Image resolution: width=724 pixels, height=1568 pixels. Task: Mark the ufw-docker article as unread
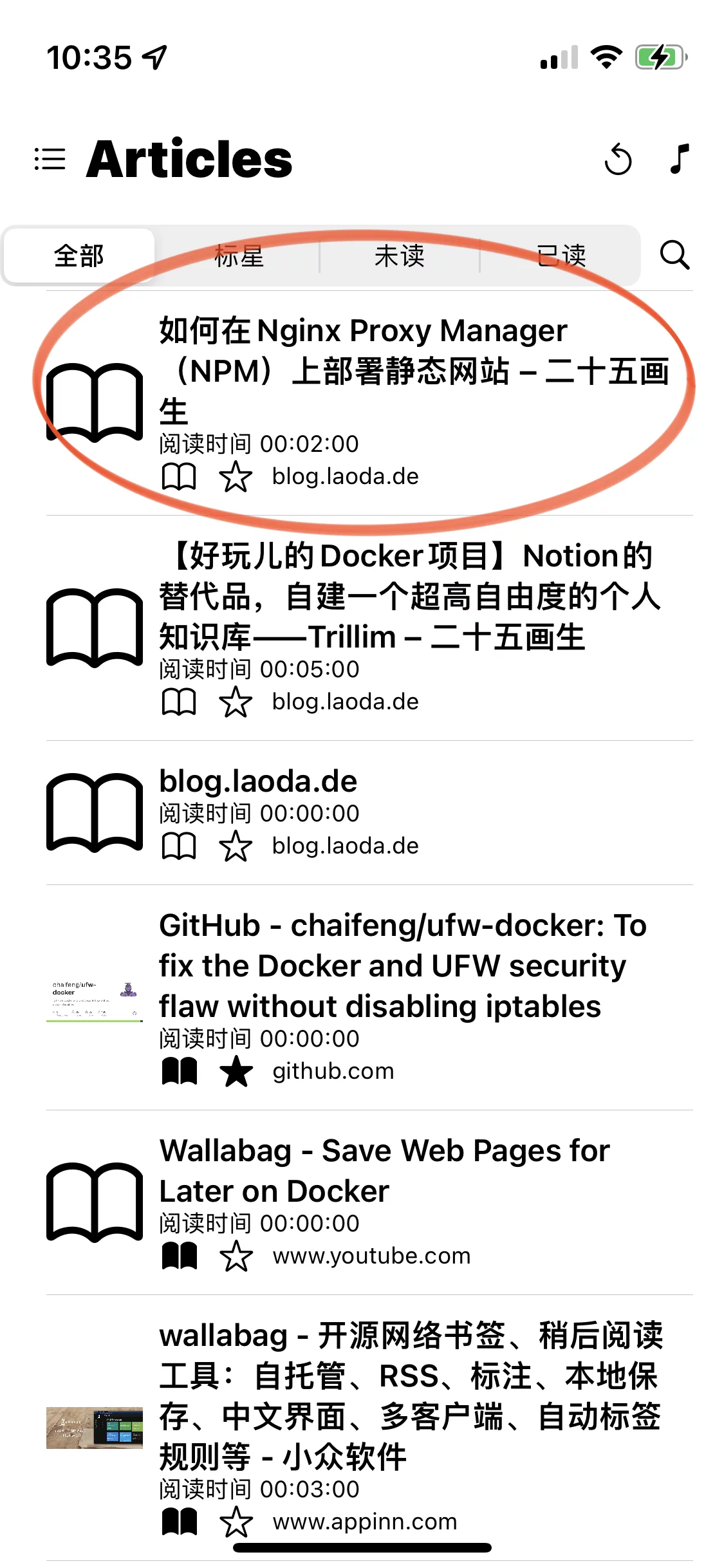tap(179, 1072)
